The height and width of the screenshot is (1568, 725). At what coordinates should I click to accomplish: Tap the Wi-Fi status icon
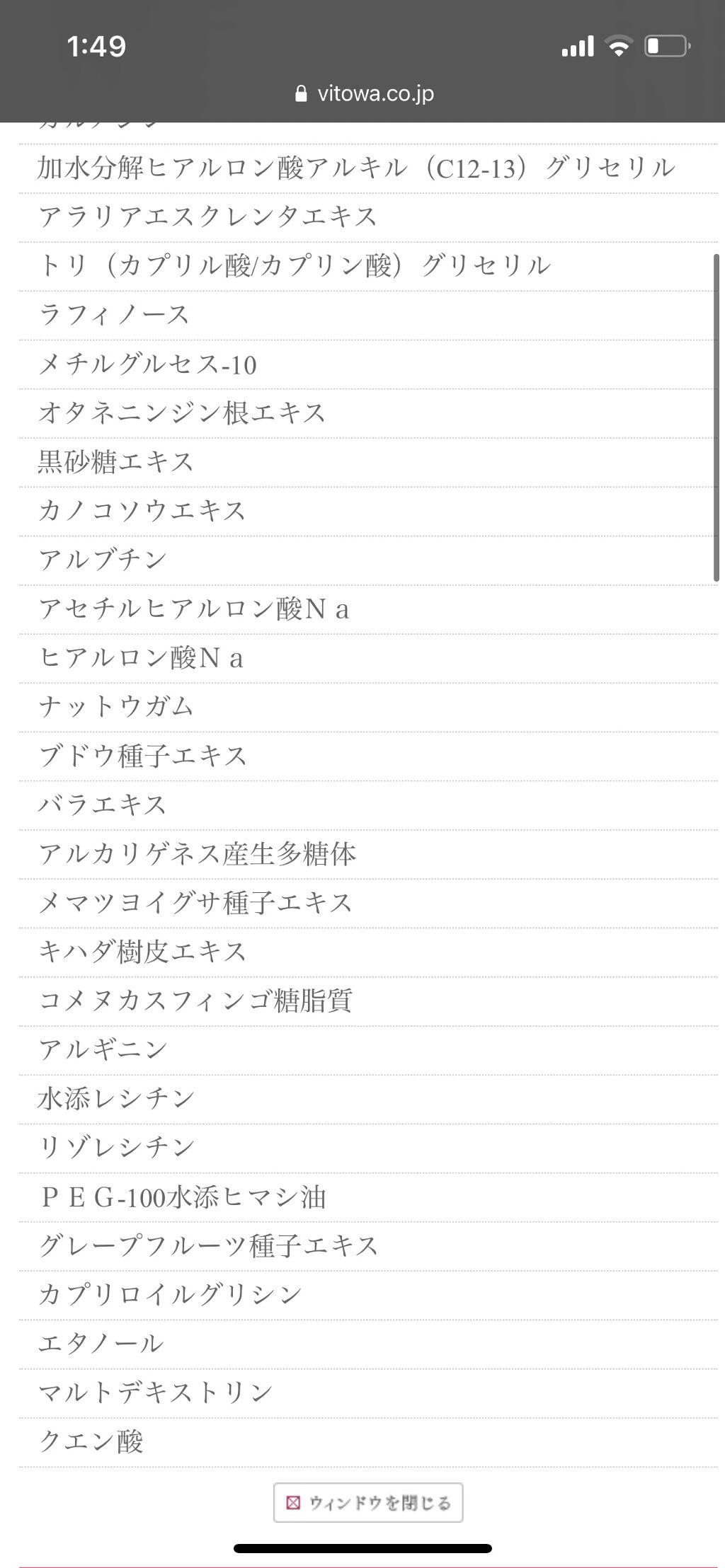pyautogui.click(x=618, y=45)
